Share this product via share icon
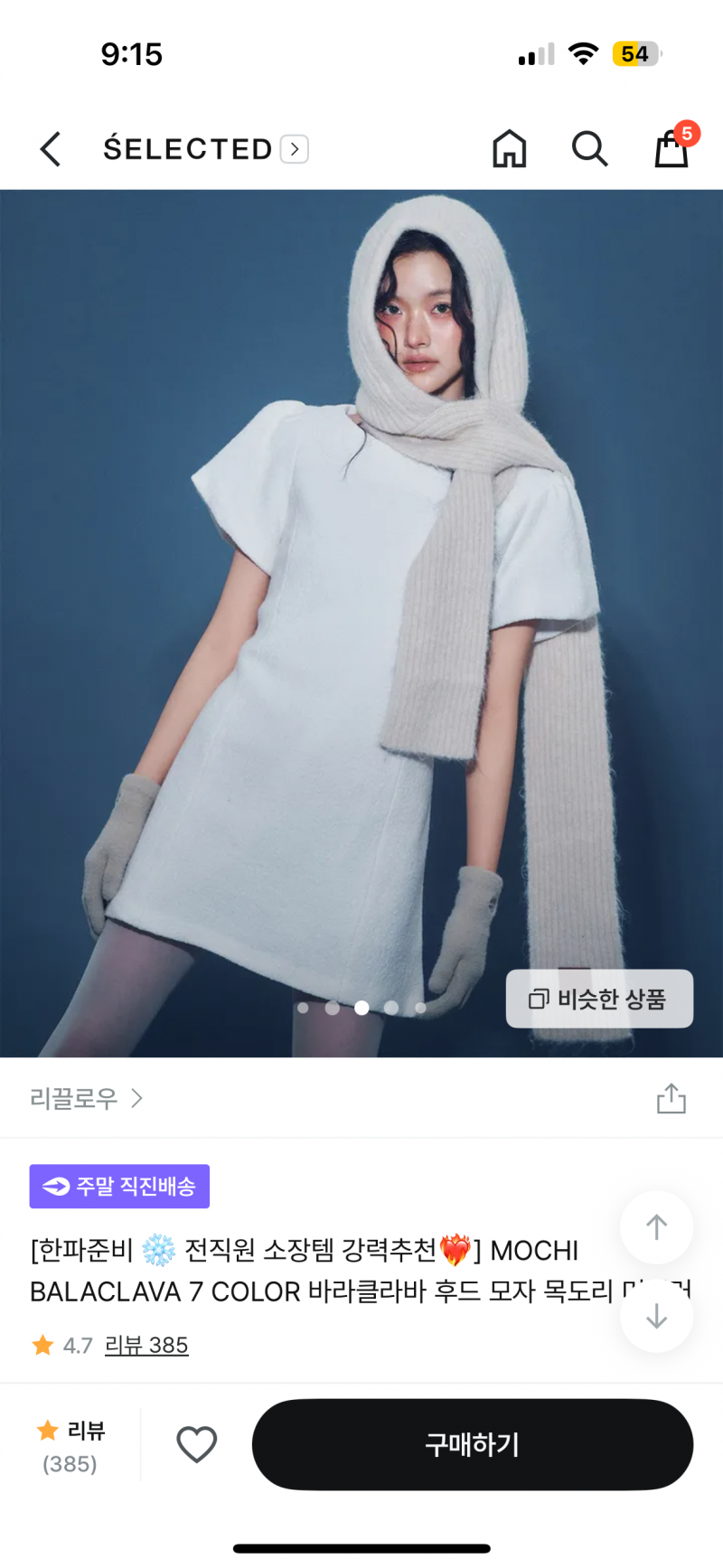Viewport: 723px width, 1568px height. click(x=670, y=1097)
